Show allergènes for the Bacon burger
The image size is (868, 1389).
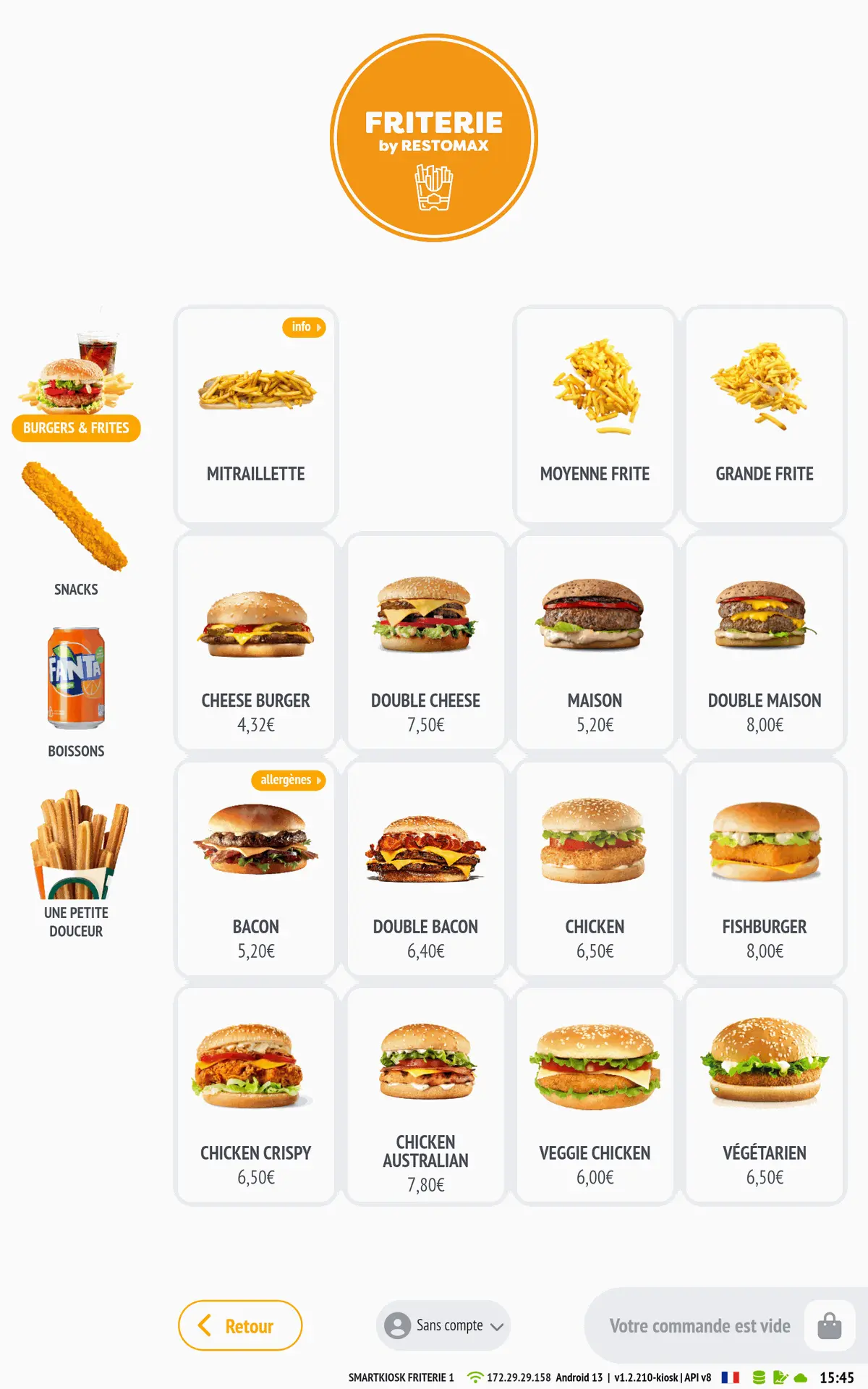pos(288,780)
